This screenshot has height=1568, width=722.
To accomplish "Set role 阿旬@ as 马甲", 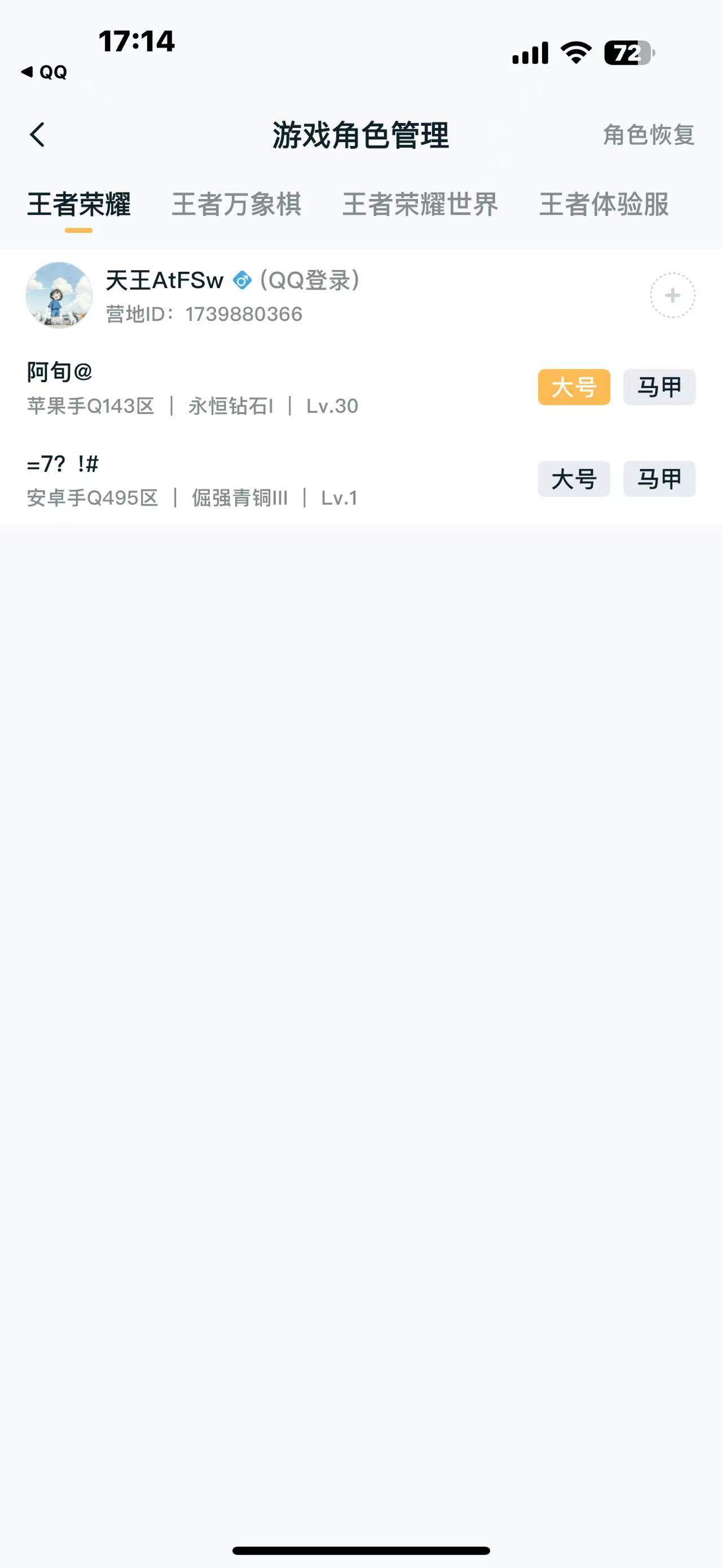I will pos(660,387).
